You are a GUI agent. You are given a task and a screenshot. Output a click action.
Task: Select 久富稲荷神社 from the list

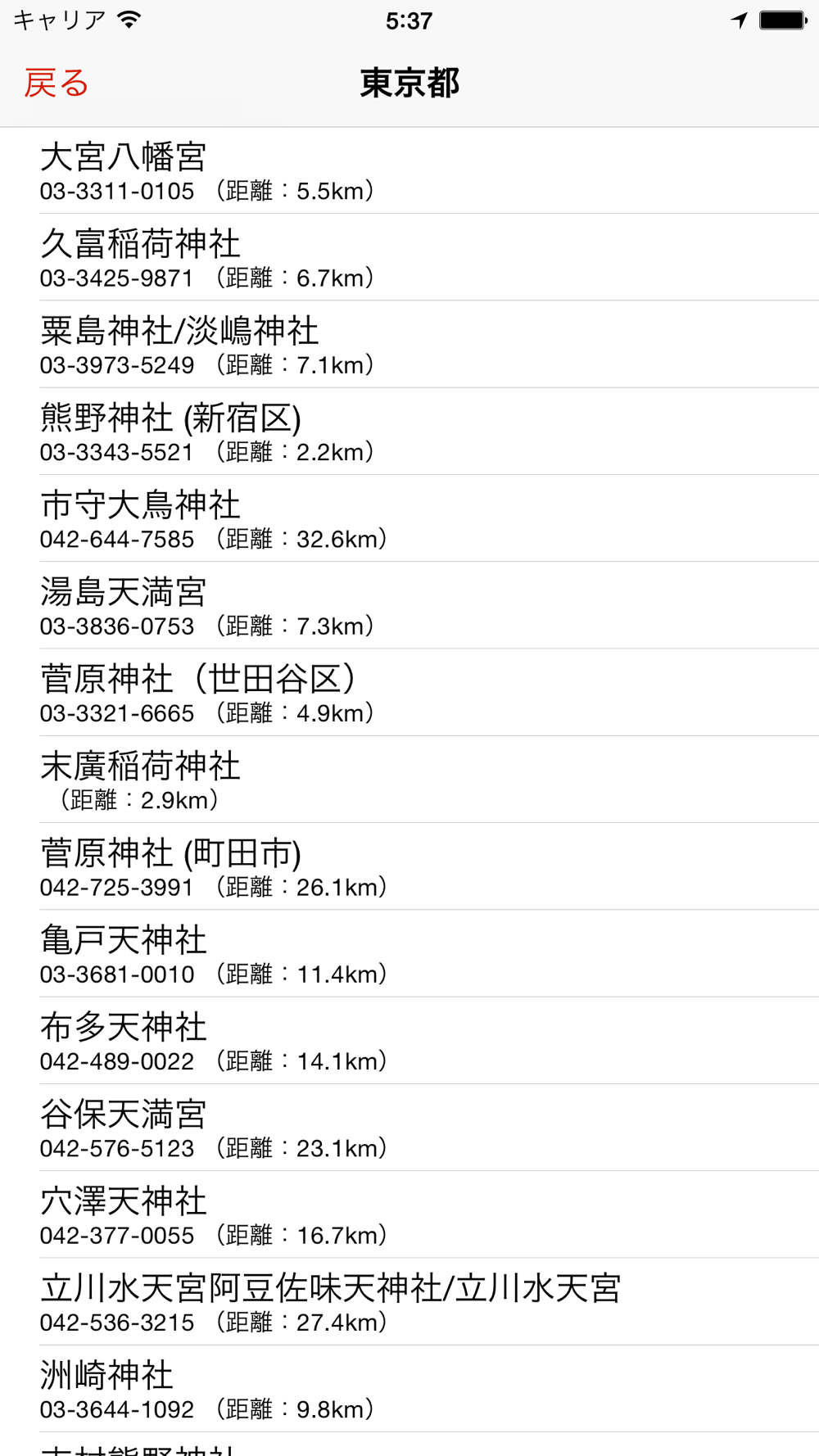click(409, 257)
